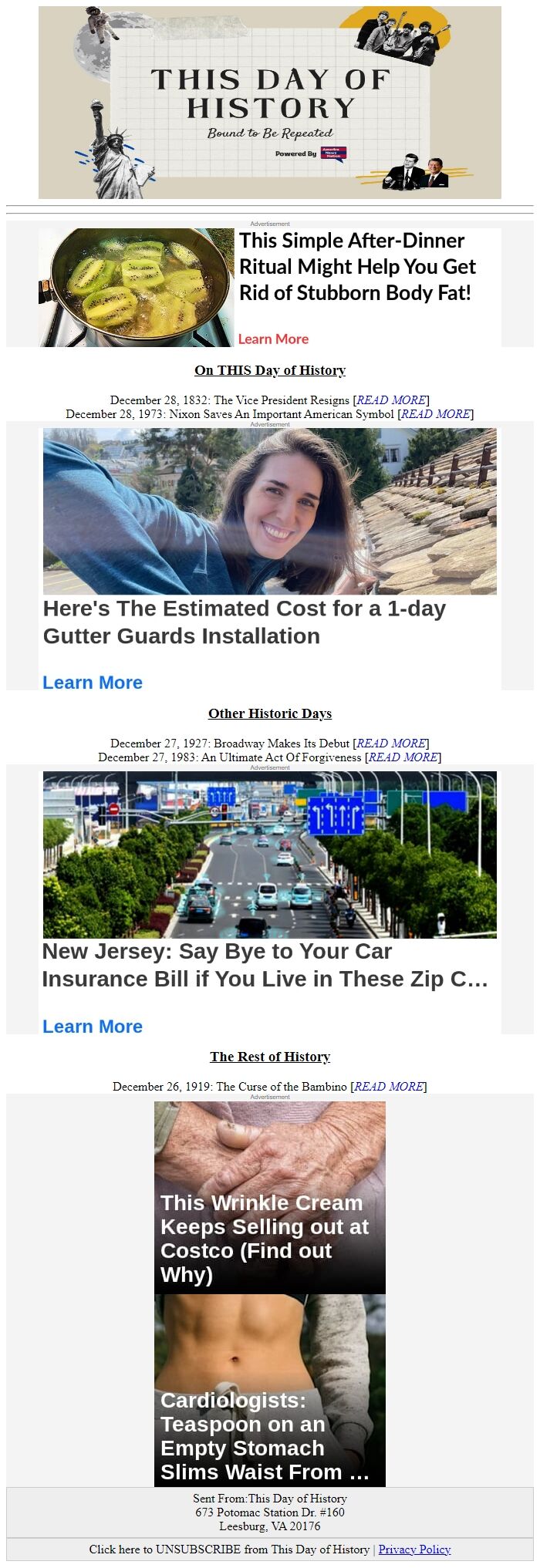
Task: Read more about Ultimate Act Of Forgiveness
Action: click(403, 757)
